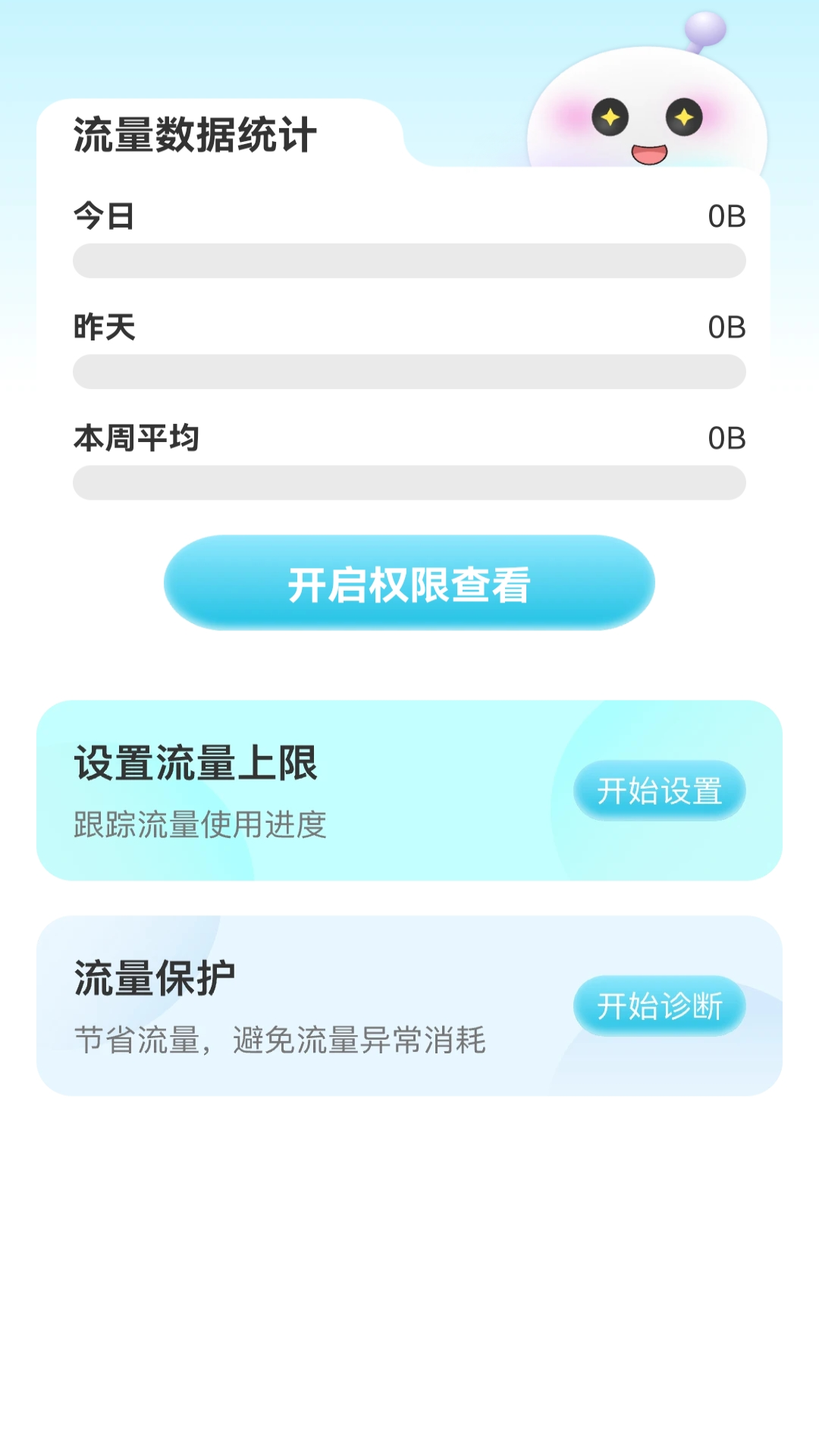This screenshot has width=819, height=1456.
Task: Click the 昨天 usage progress bar
Action: click(x=409, y=372)
